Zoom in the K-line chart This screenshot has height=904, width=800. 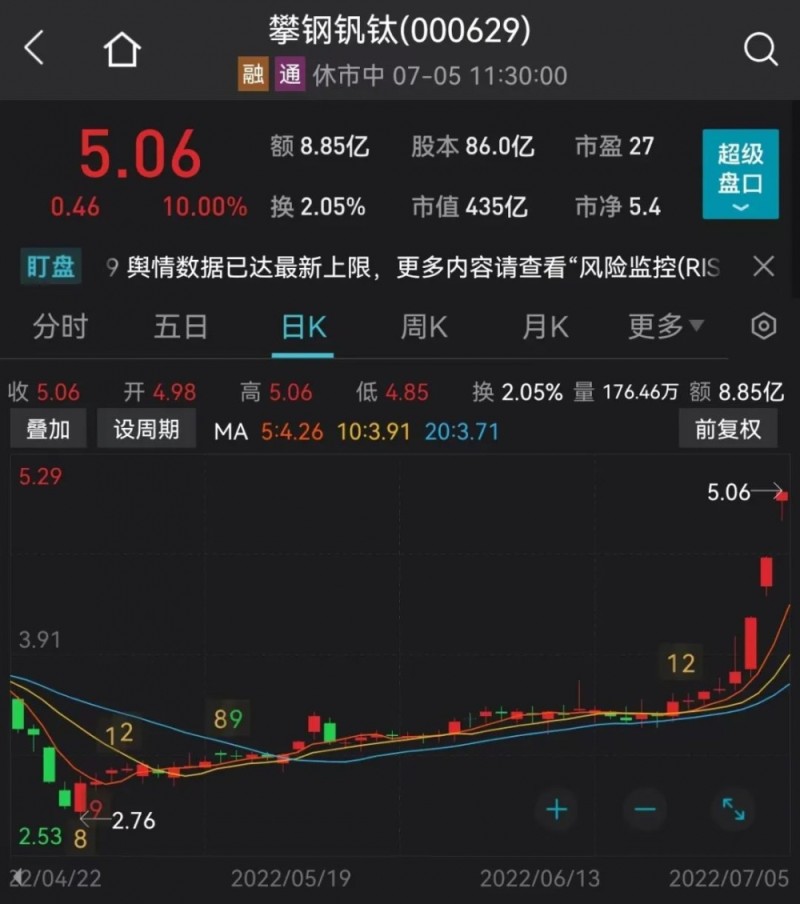pyautogui.click(x=556, y=809)
